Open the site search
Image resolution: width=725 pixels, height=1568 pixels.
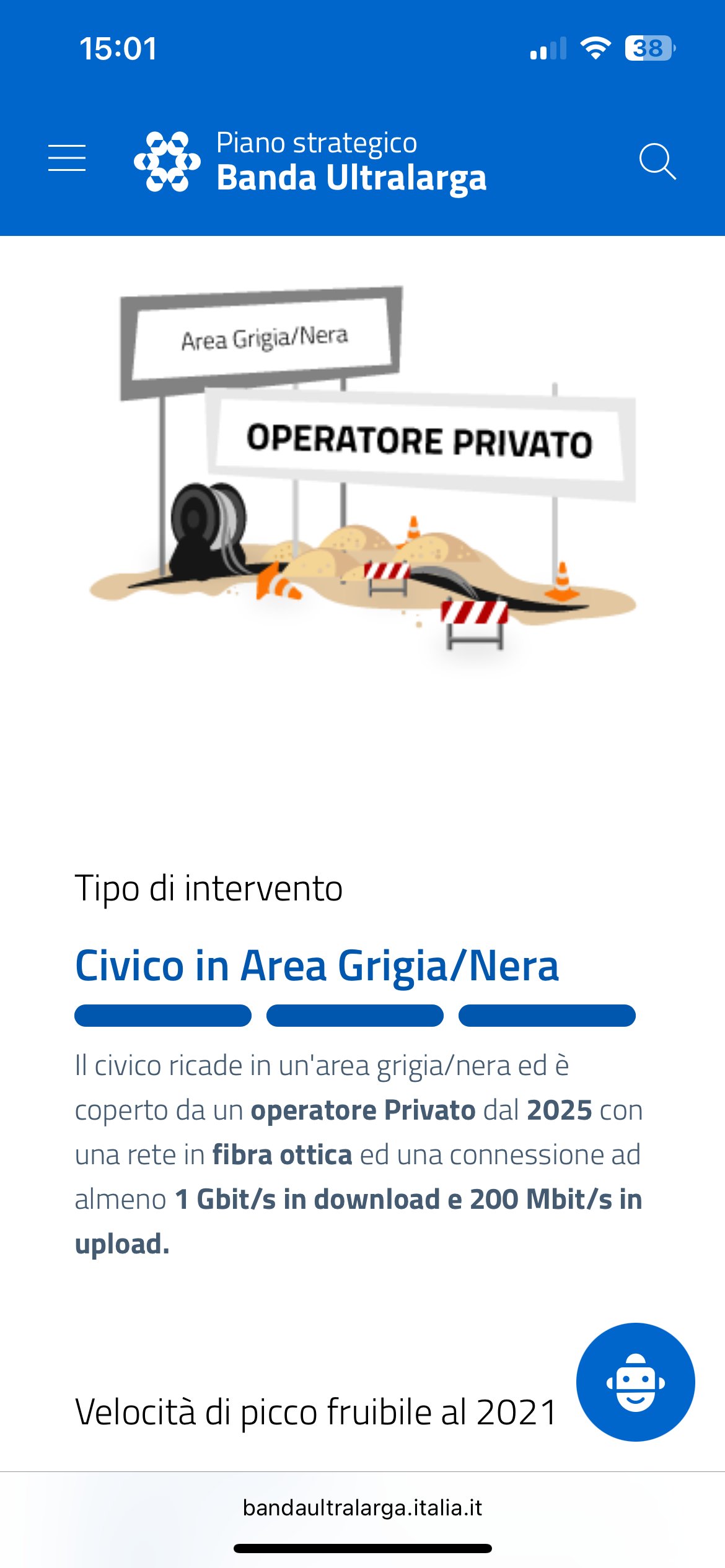pos(657,161)
